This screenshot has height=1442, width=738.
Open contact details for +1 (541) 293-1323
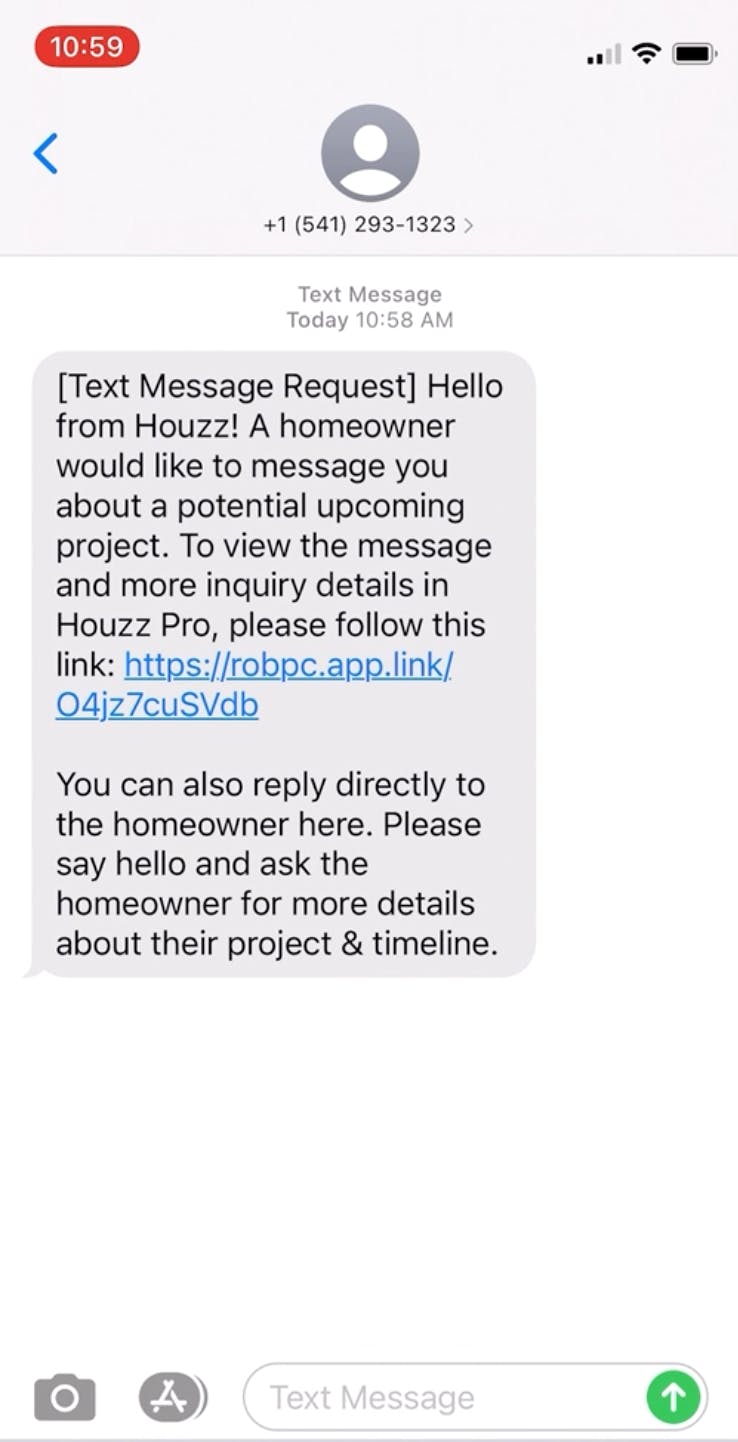tap(368, 225)
